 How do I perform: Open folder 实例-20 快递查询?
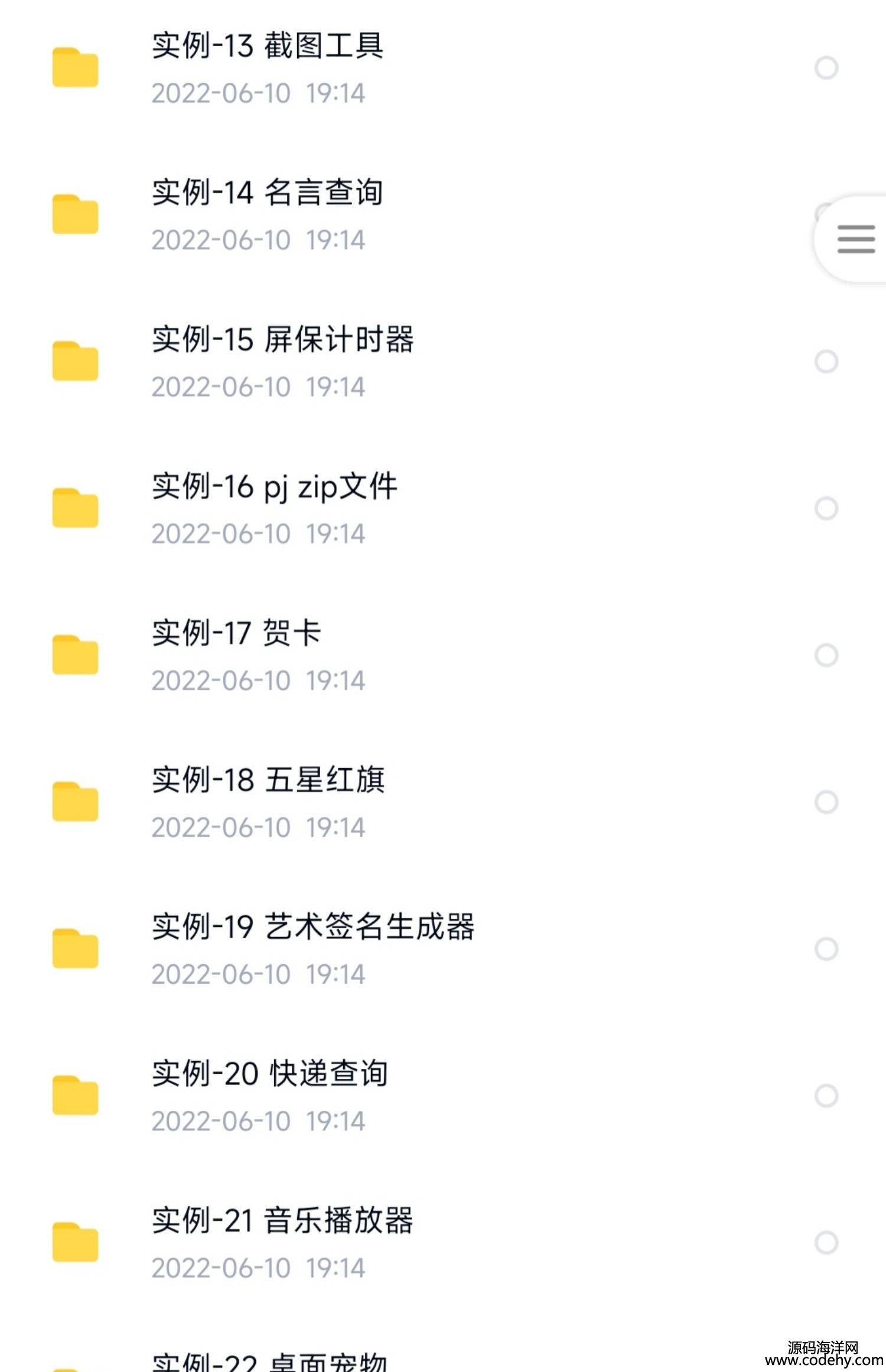tap(269, 1074)
